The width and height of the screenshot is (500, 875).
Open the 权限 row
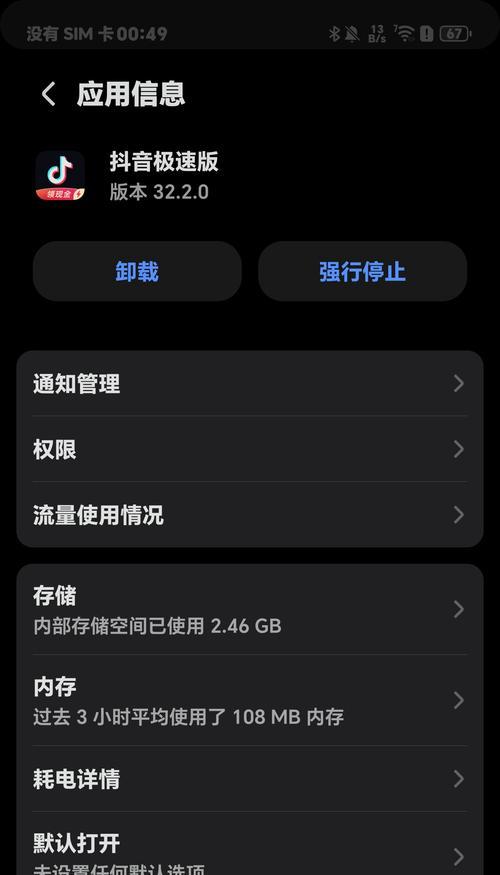250,449
